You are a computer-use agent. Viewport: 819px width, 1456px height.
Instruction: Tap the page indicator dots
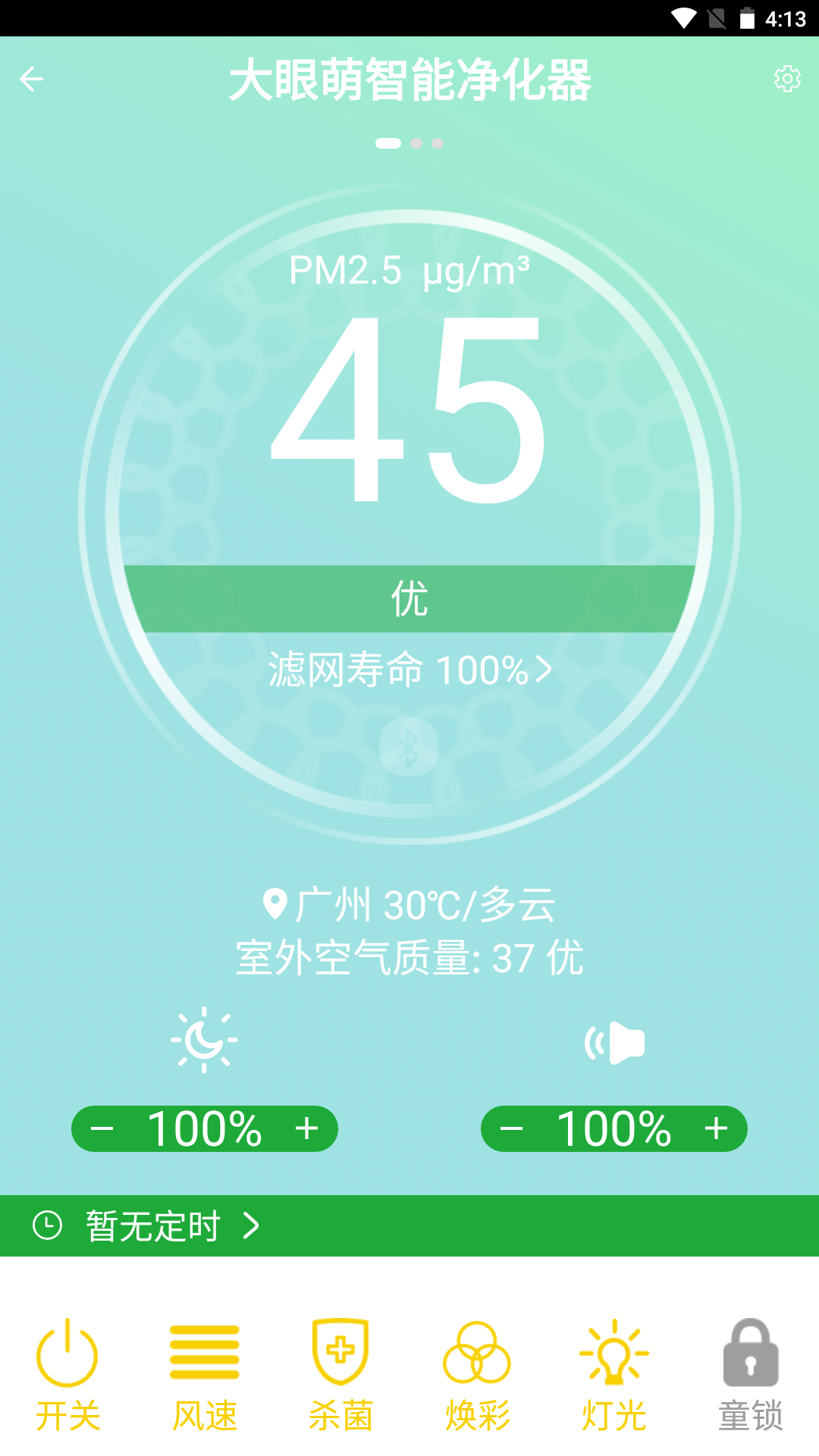[x=409, y=143]
